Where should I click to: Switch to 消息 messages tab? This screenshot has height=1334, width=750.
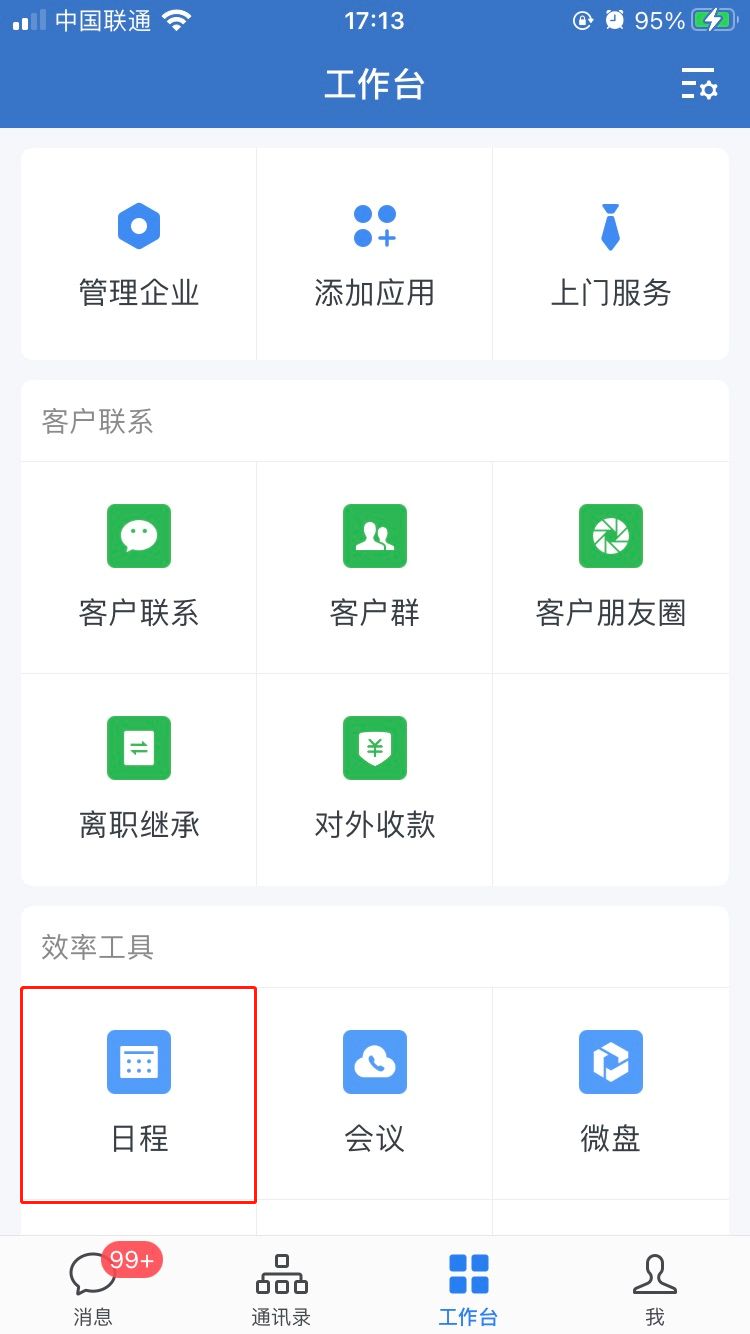coord(93,1288)
